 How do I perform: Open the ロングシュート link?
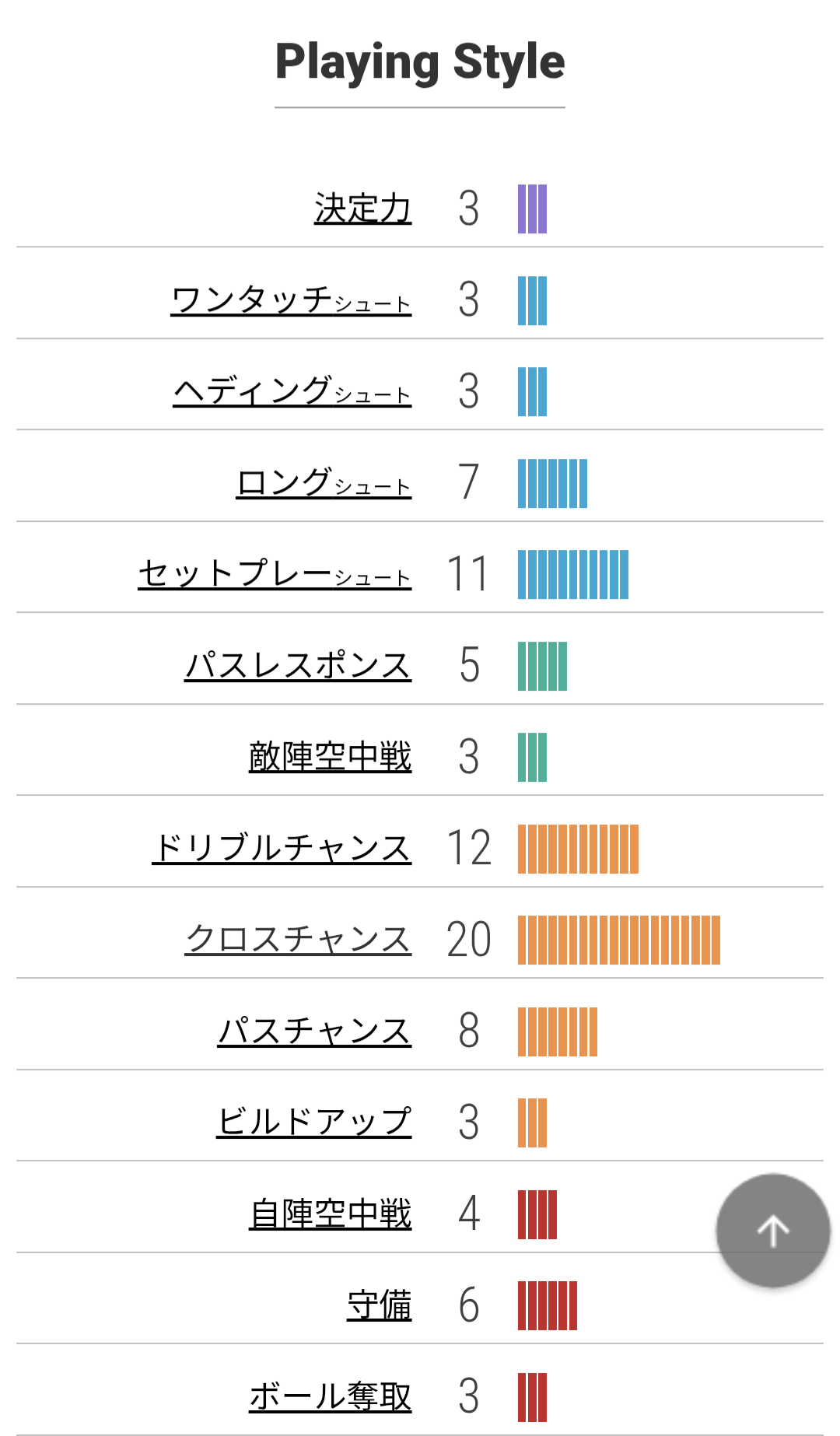point(324,483)
